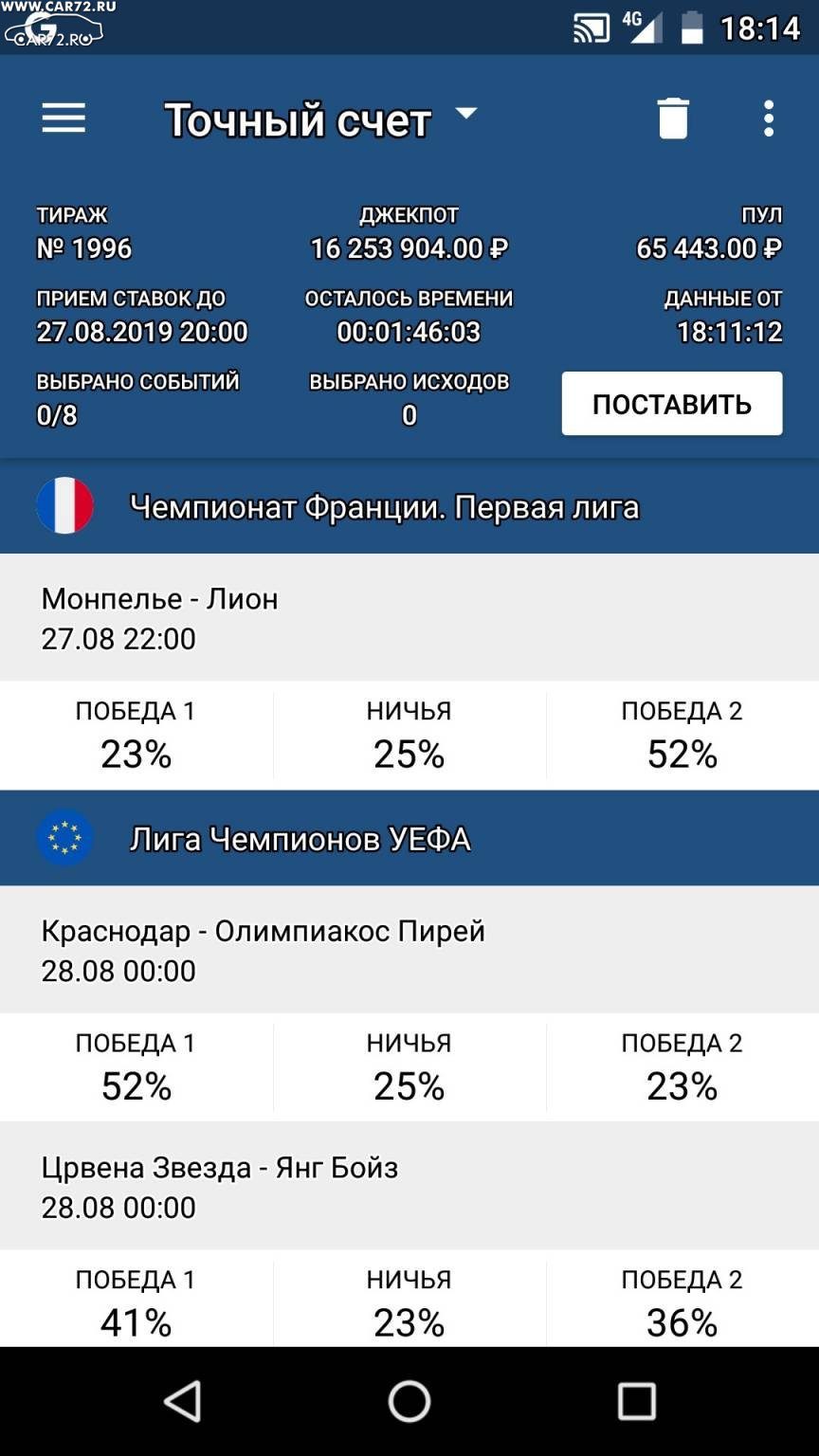Choose Ничья for Монпелье - Лион
819x1456 pixels.
tap(409, 736)
